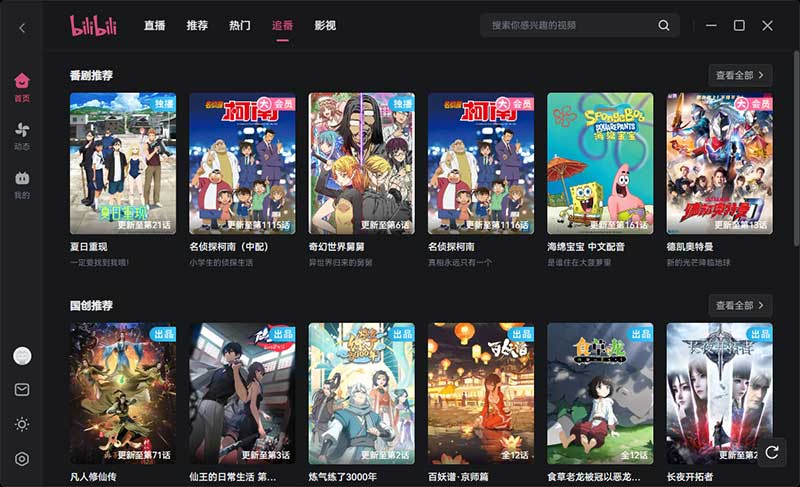The width and height of the screenshot is (800, 487).
Task: Open 首页 in the sidebar
Action: coord(22,87)
